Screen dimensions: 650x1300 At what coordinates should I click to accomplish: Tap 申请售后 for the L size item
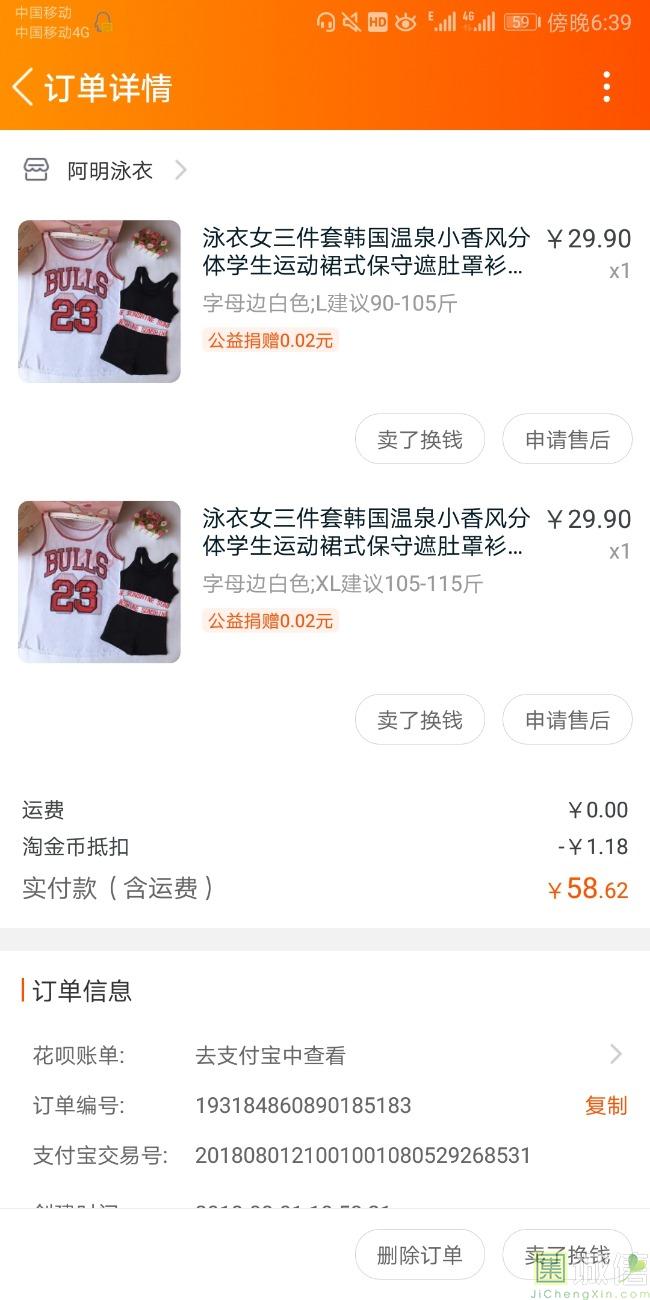(567, 440)
